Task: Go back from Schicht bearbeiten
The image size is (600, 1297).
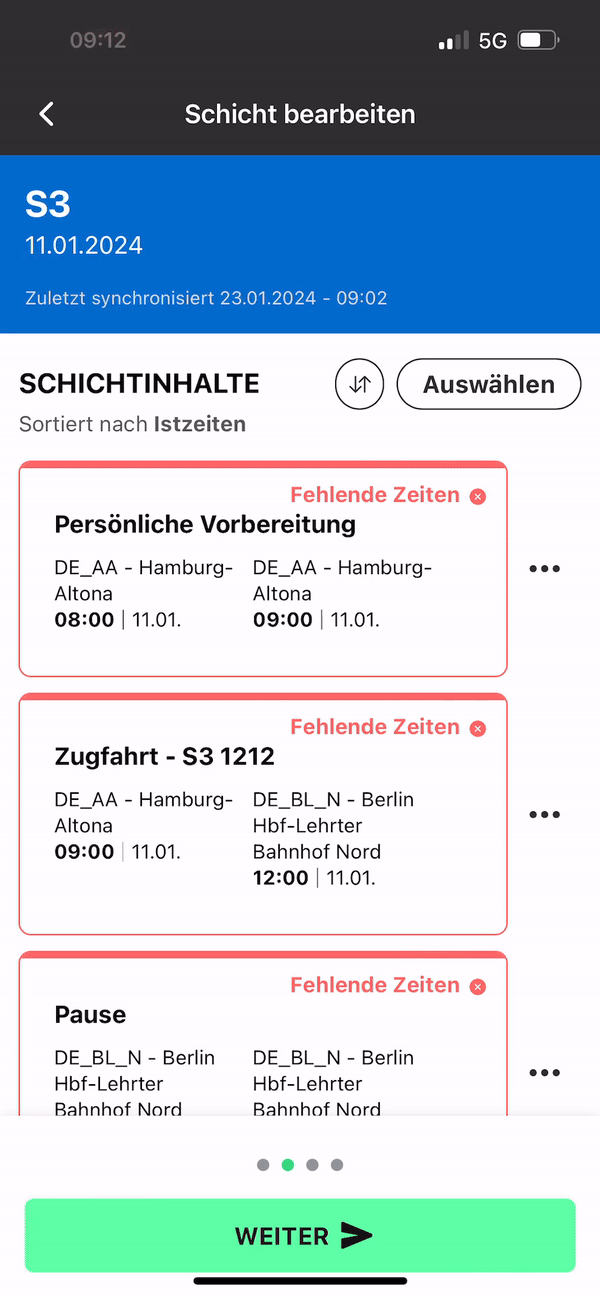Action: tap(47, 114)
